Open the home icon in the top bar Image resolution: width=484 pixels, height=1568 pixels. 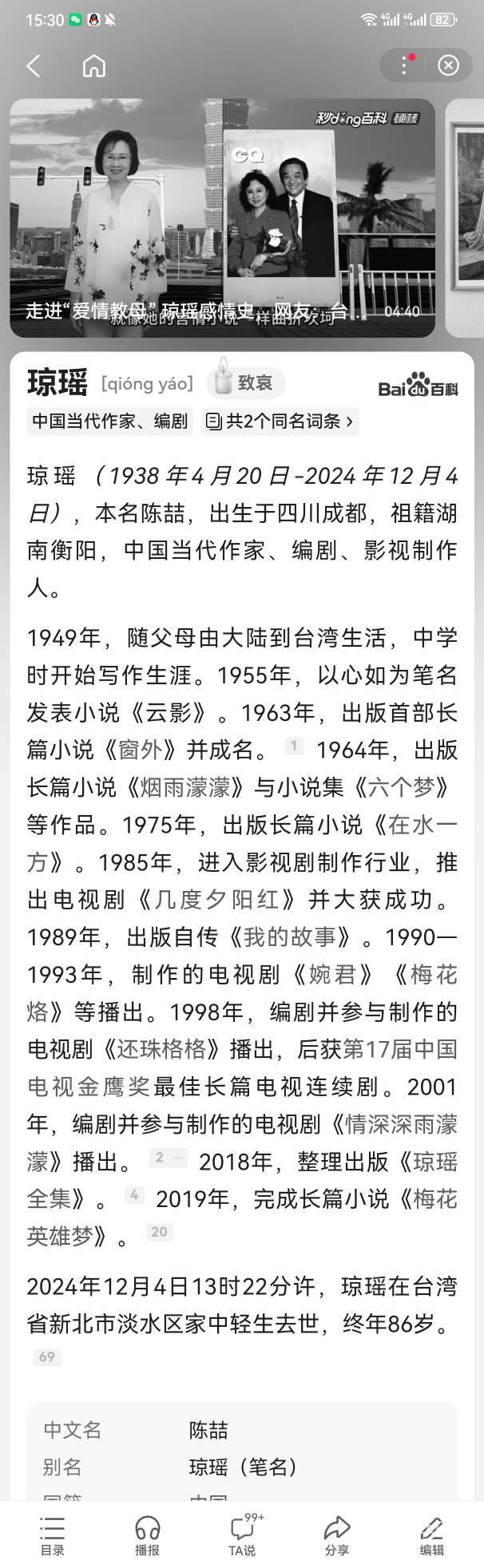point(94,65)
